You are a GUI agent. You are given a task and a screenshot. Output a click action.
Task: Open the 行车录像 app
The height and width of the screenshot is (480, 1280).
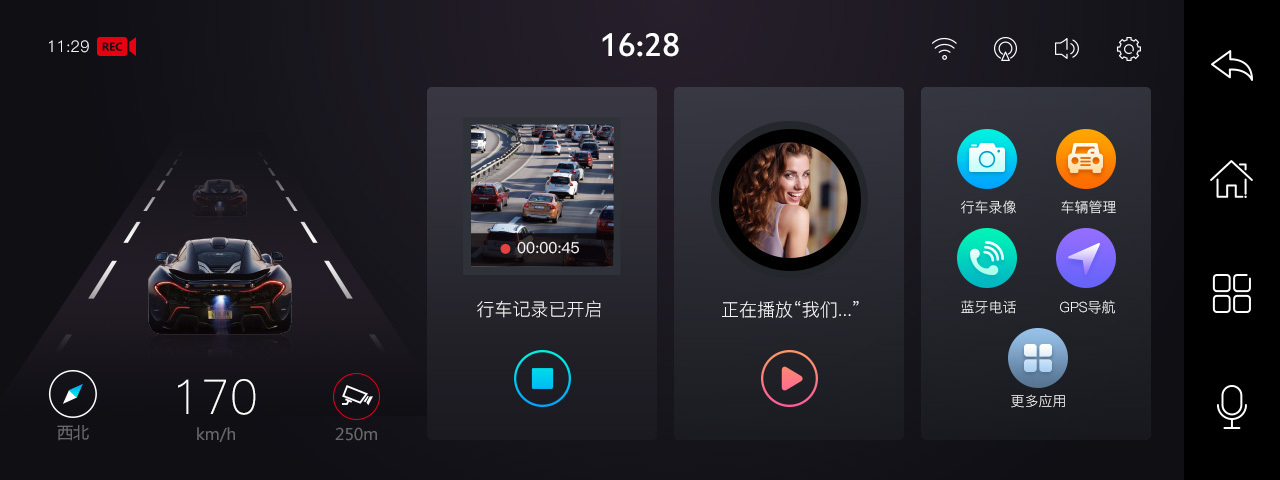987,159
